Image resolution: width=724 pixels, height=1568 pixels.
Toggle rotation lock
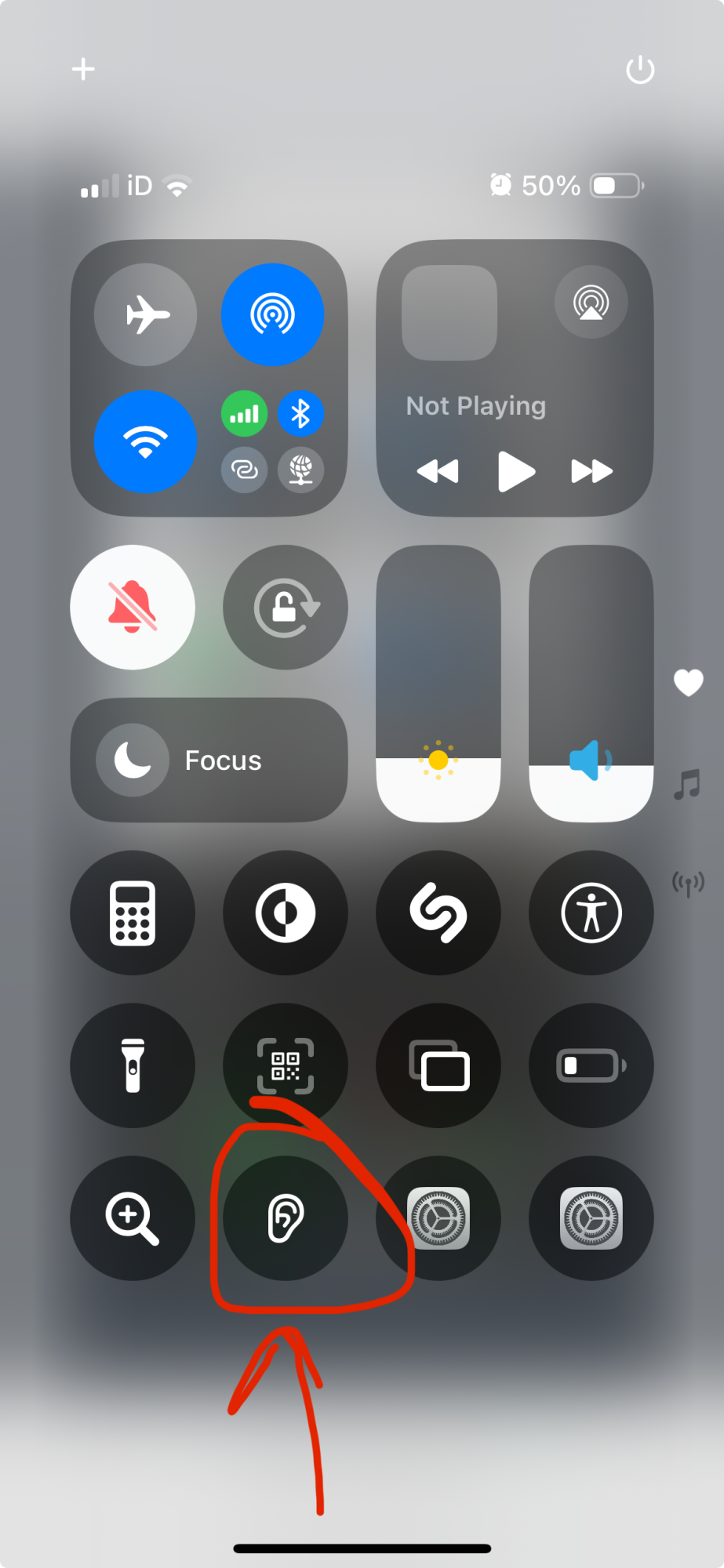pos(286,607)
